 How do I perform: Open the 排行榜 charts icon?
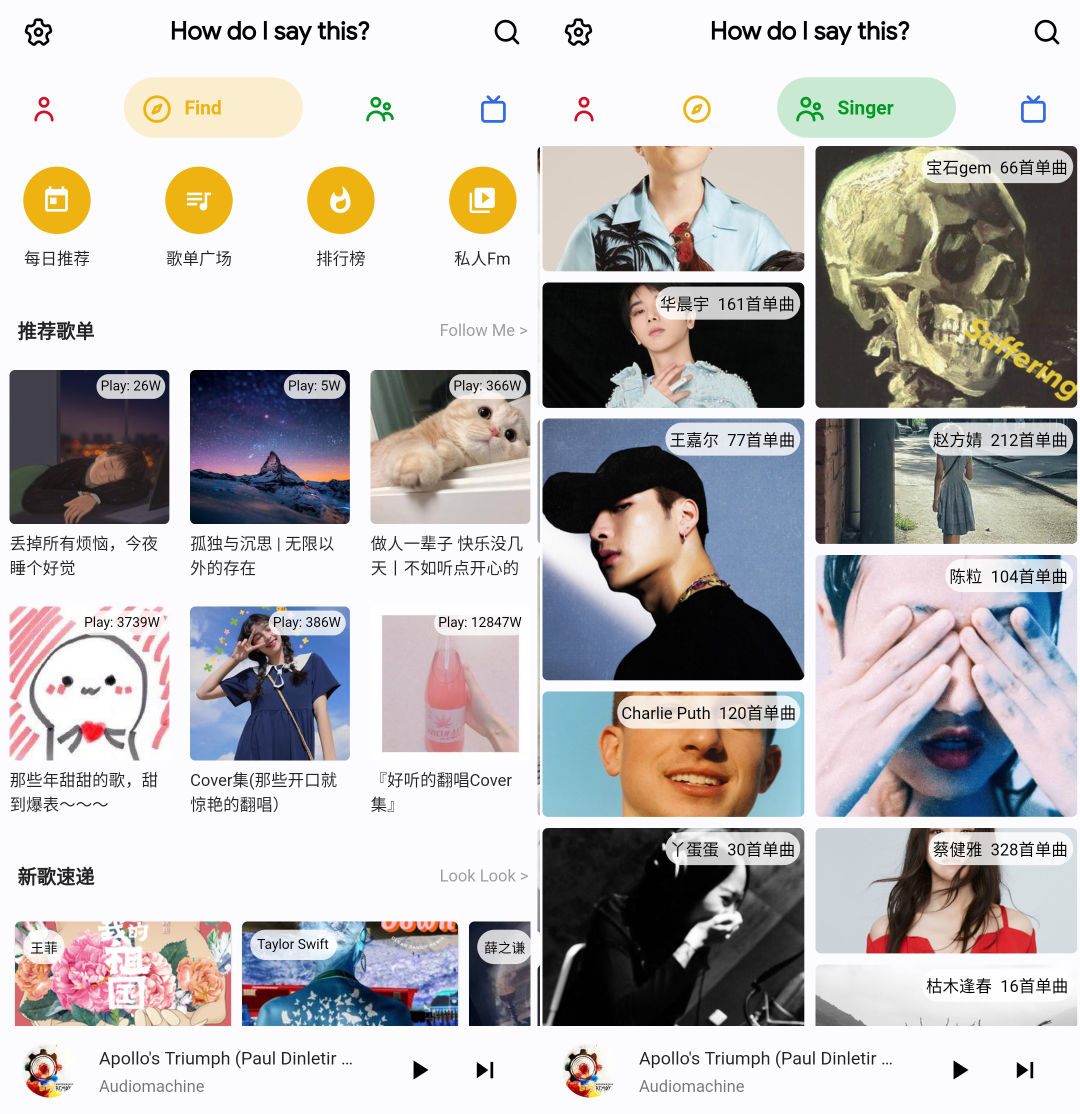[341, 199]
